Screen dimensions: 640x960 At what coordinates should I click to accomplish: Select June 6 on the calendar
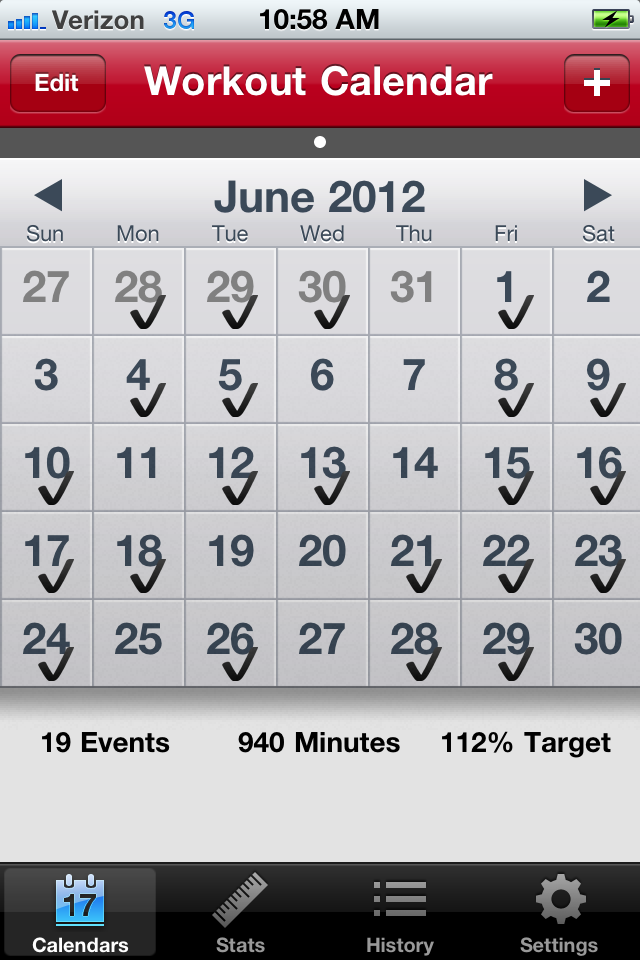[x=322, y=379]
